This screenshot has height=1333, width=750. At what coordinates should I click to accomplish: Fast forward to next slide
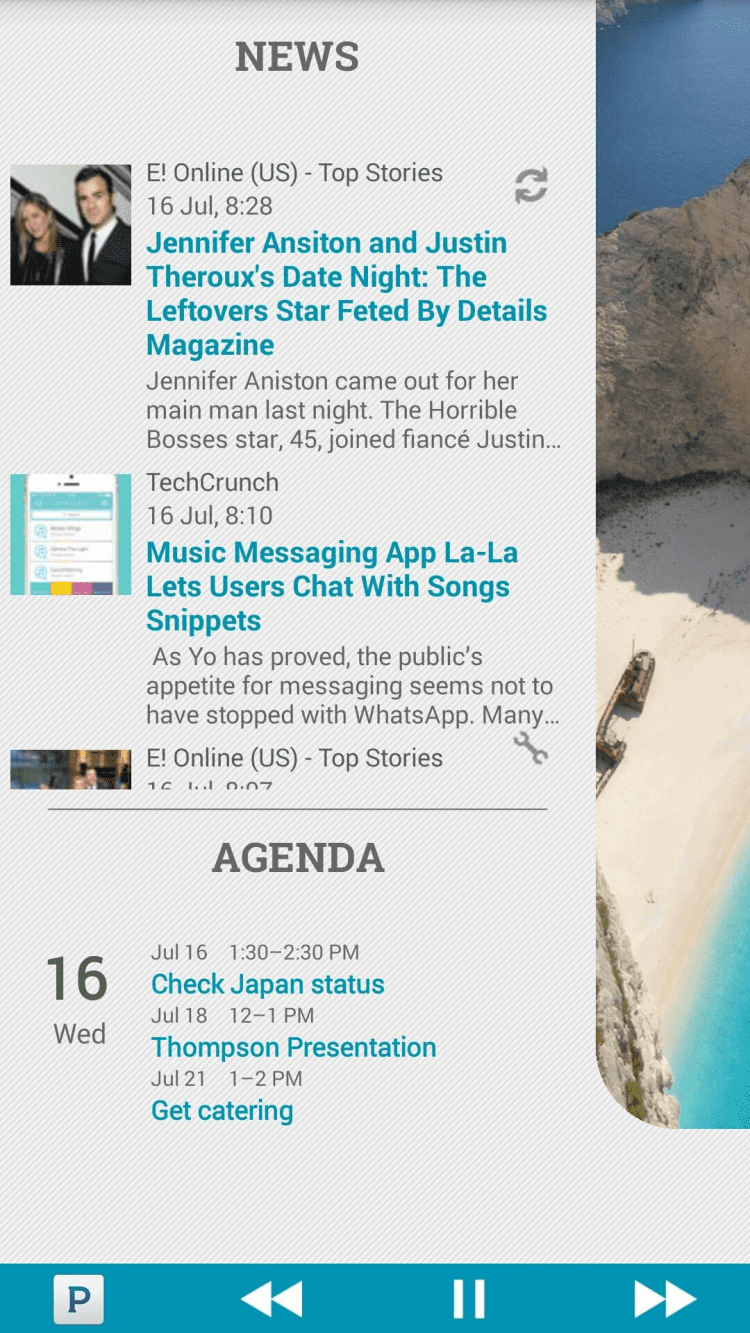(x=665, y=1299)
